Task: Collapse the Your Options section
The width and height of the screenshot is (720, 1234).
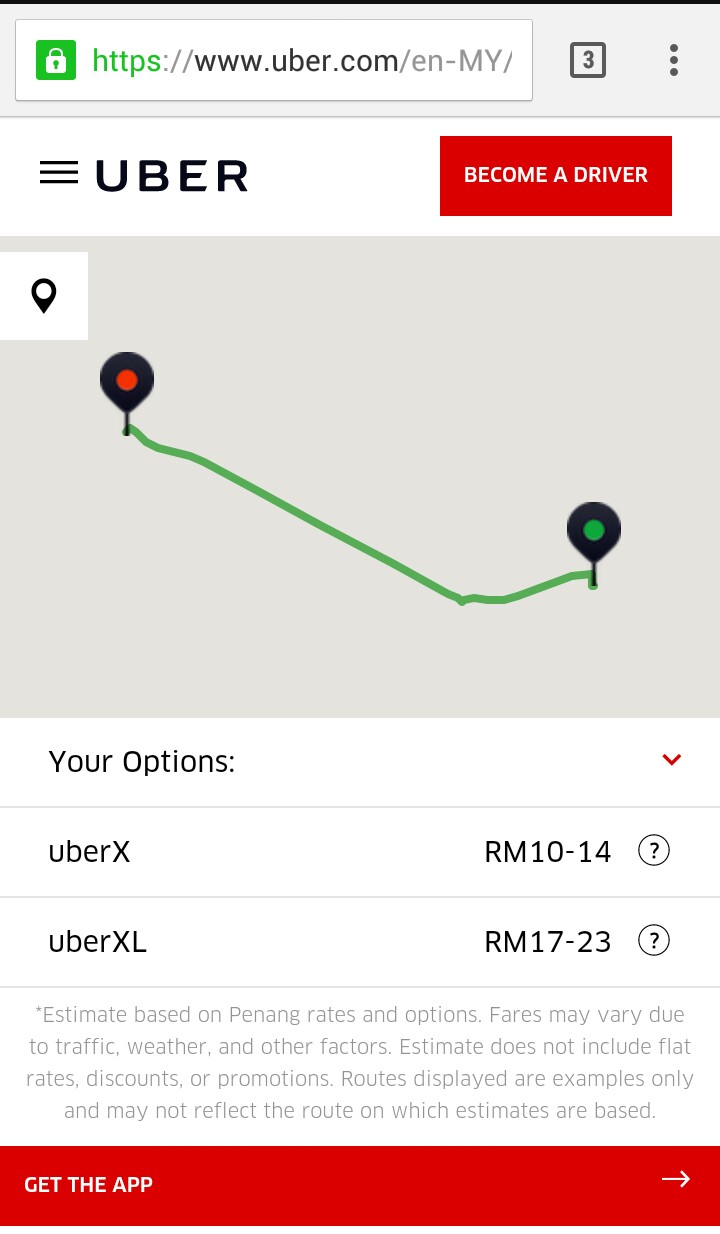Action: 671,760
